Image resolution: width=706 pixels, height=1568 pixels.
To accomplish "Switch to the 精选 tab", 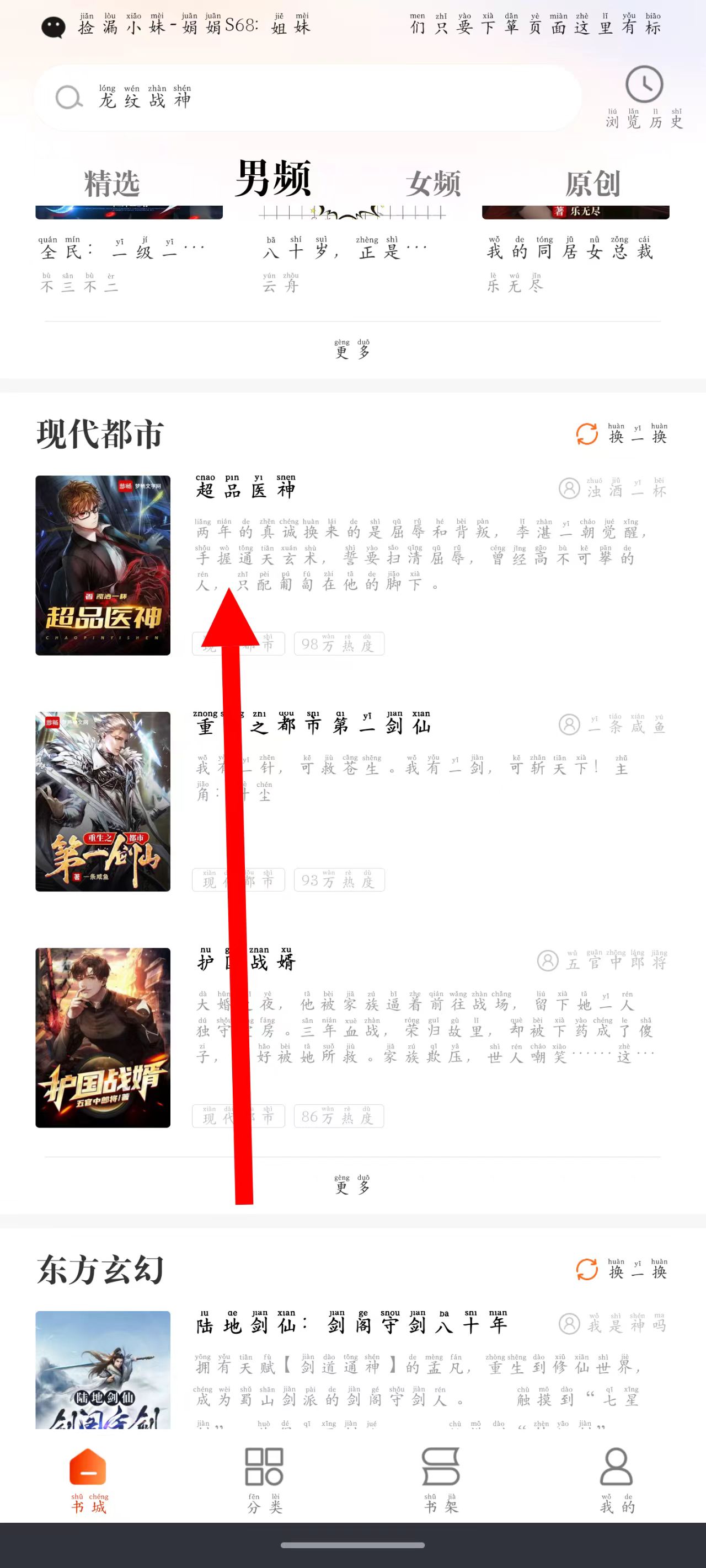I will click(112, 183).
